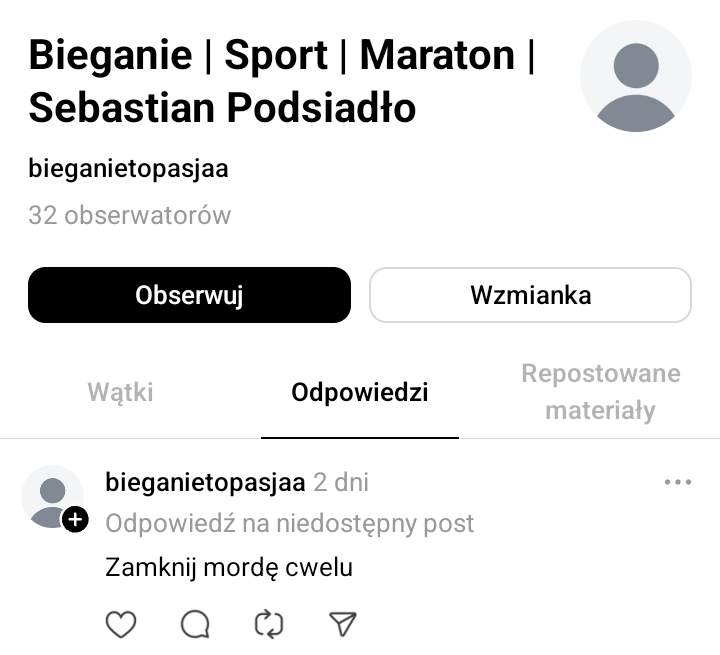Open 32 obserwatorów followers list

tap(129, 215)
